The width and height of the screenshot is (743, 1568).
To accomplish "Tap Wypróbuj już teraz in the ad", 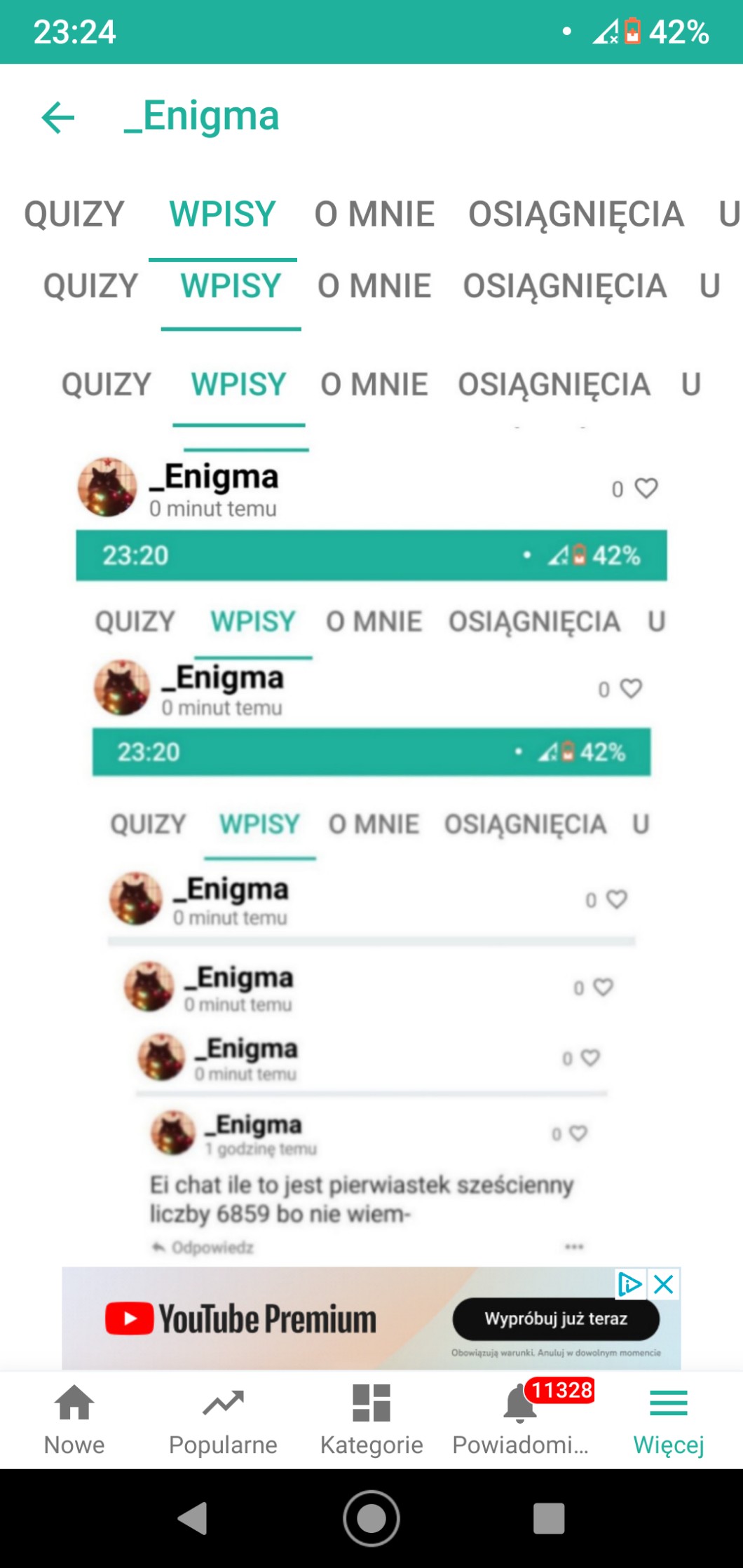I will pyautogui.click(x=556, y=1318).
